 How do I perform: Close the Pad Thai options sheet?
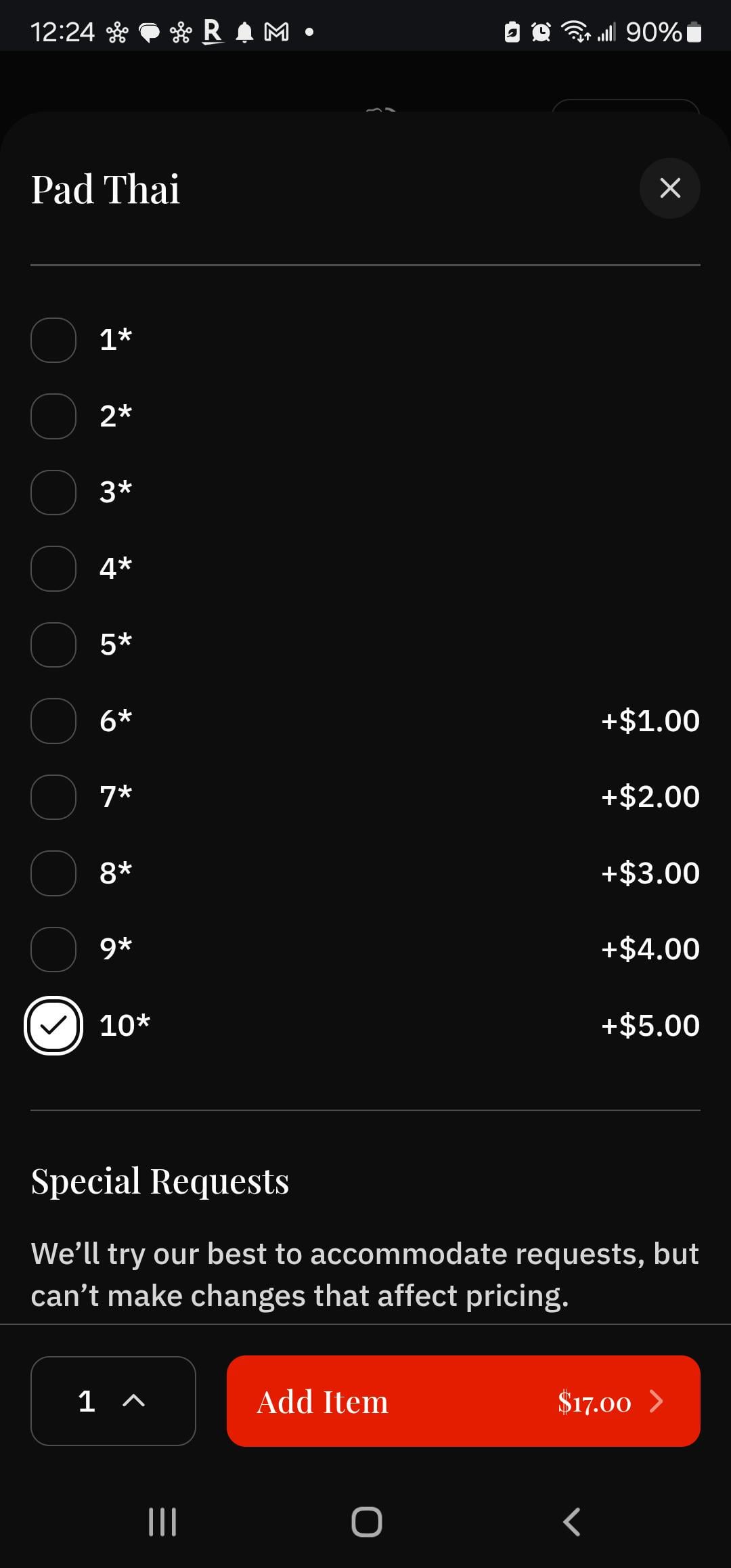pos(669,188)
